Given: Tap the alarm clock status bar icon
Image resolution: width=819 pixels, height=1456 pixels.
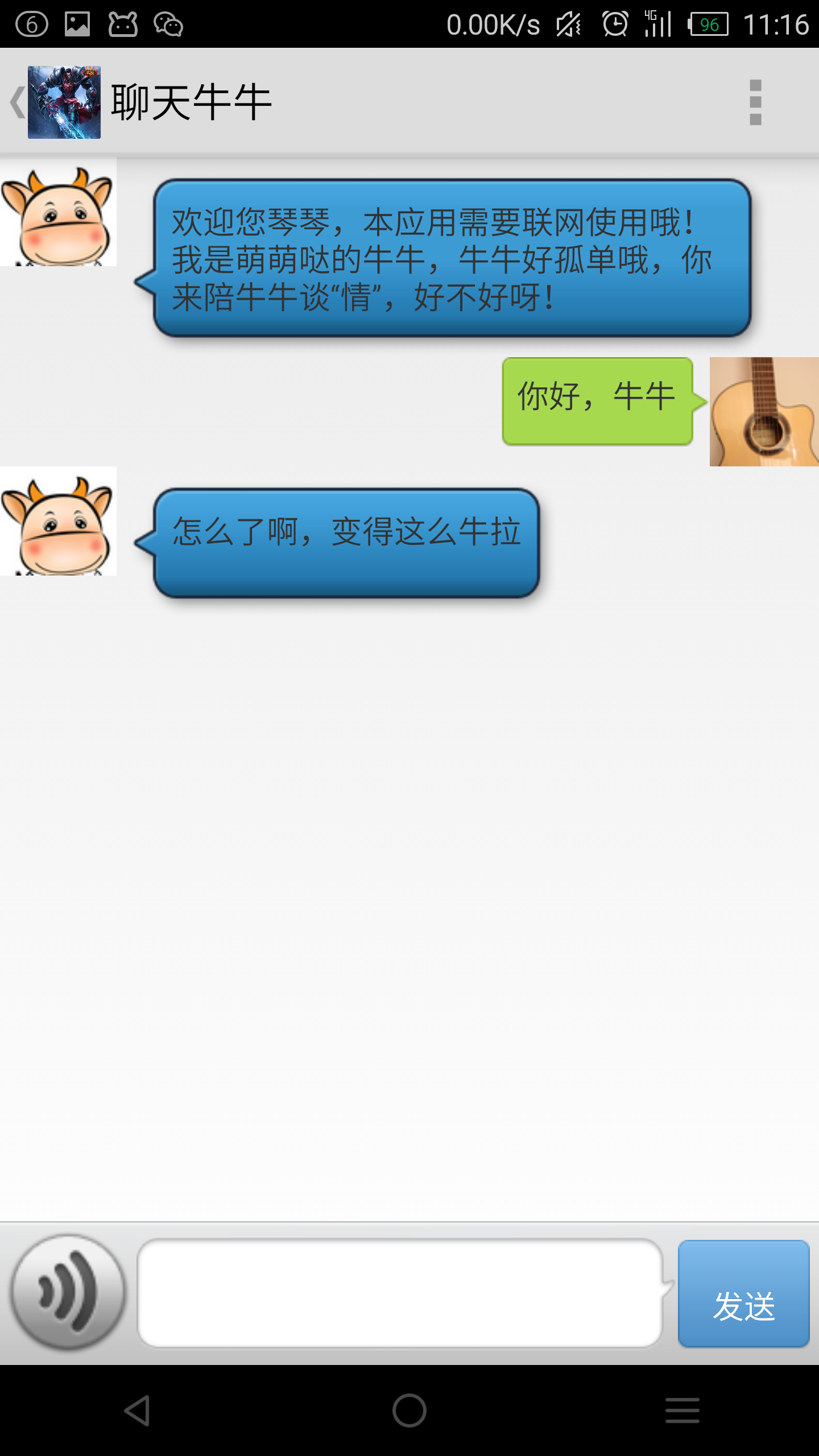Looking at the screenshot, I should (615, 25).
